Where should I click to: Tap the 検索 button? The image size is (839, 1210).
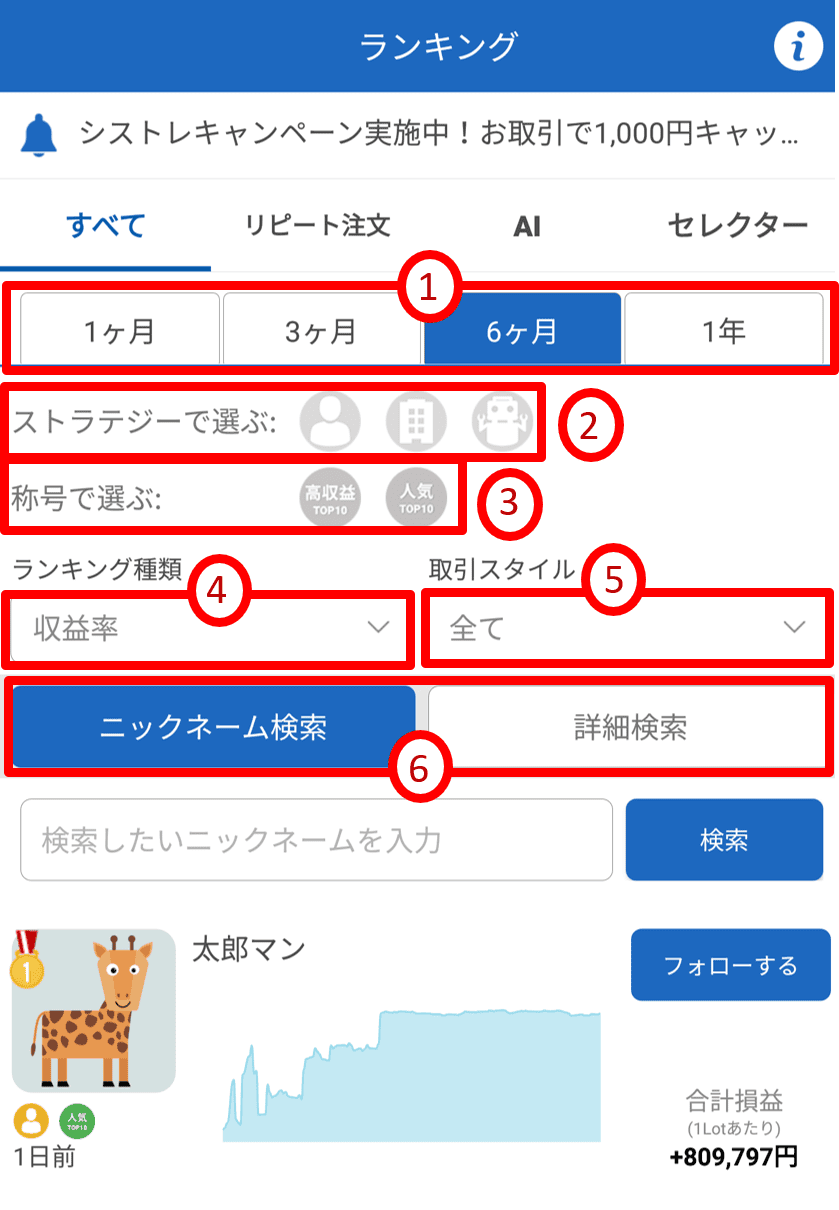click(x=724, y=839)
